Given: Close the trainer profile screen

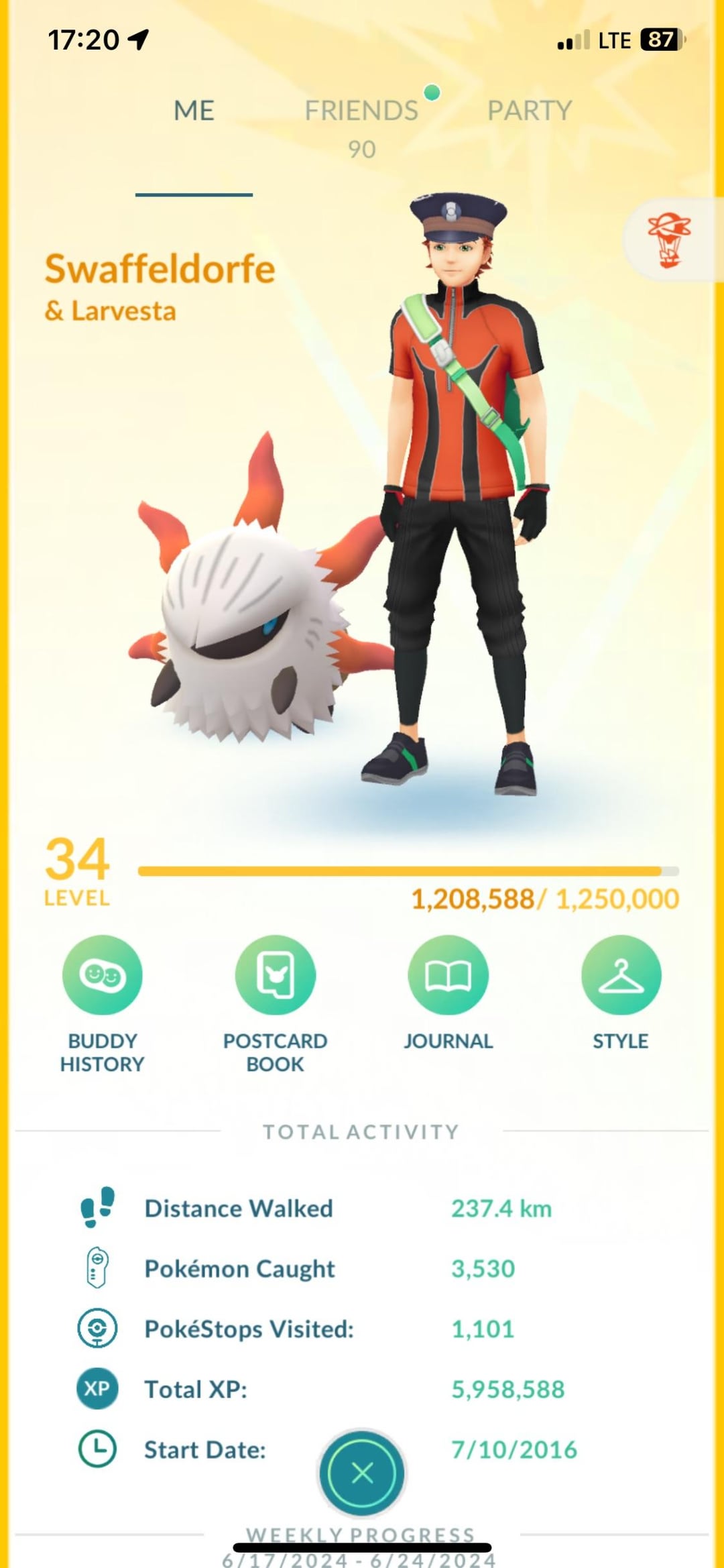Looking at the screenshot, I should [362, 1473].
